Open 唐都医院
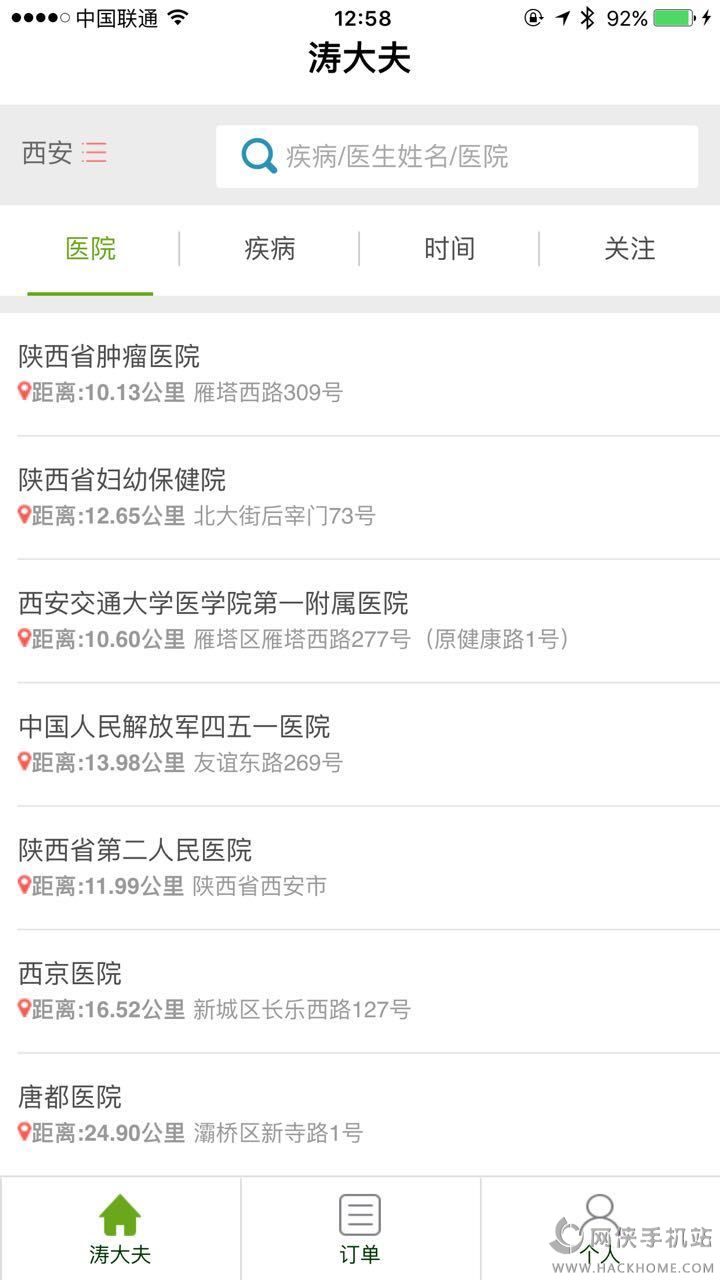Viewport: 720px width, 1280px height. coord(360,1114)
